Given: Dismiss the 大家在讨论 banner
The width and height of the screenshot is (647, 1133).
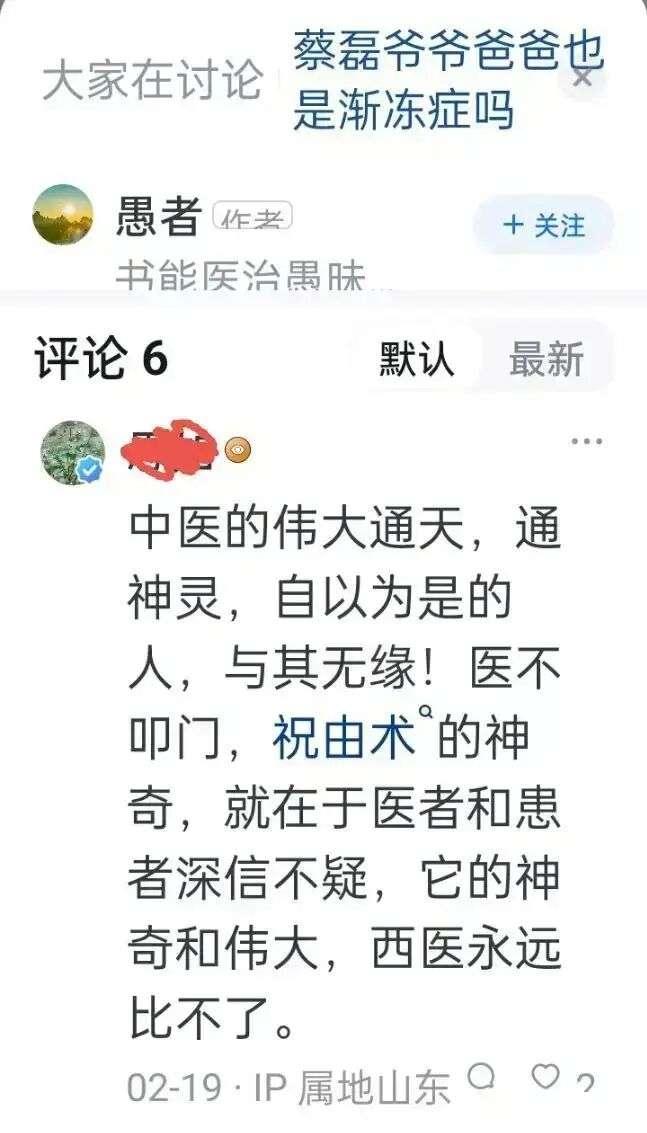Looking at the screenshot, I should pos(581,77).
